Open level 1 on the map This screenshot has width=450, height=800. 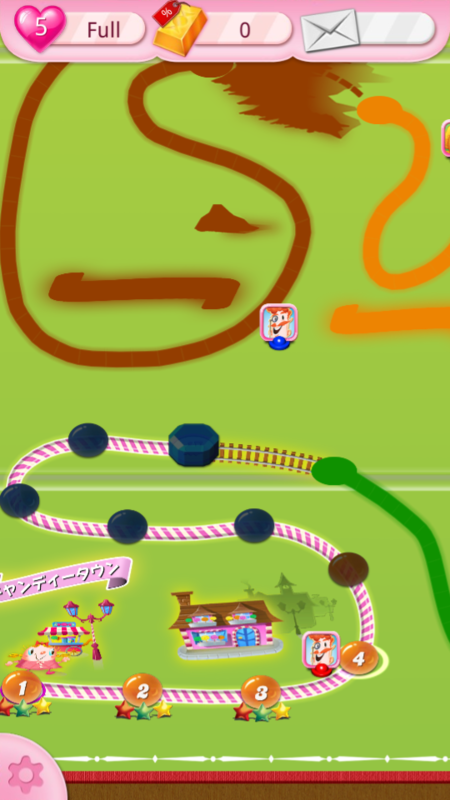[22, 688]
